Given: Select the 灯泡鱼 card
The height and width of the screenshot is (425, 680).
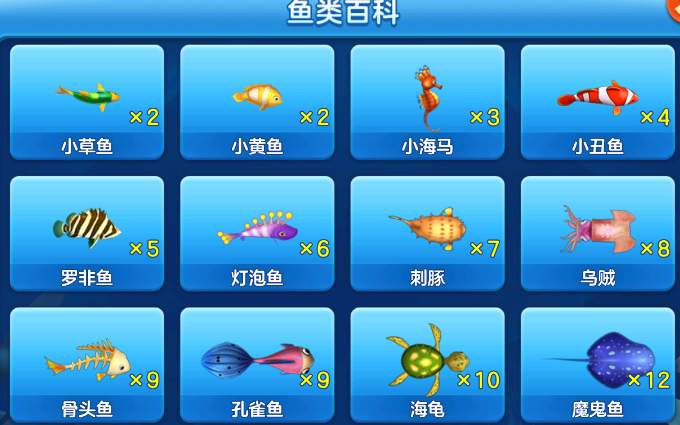Looking at the screenshot, I should (x=257, y=234).
